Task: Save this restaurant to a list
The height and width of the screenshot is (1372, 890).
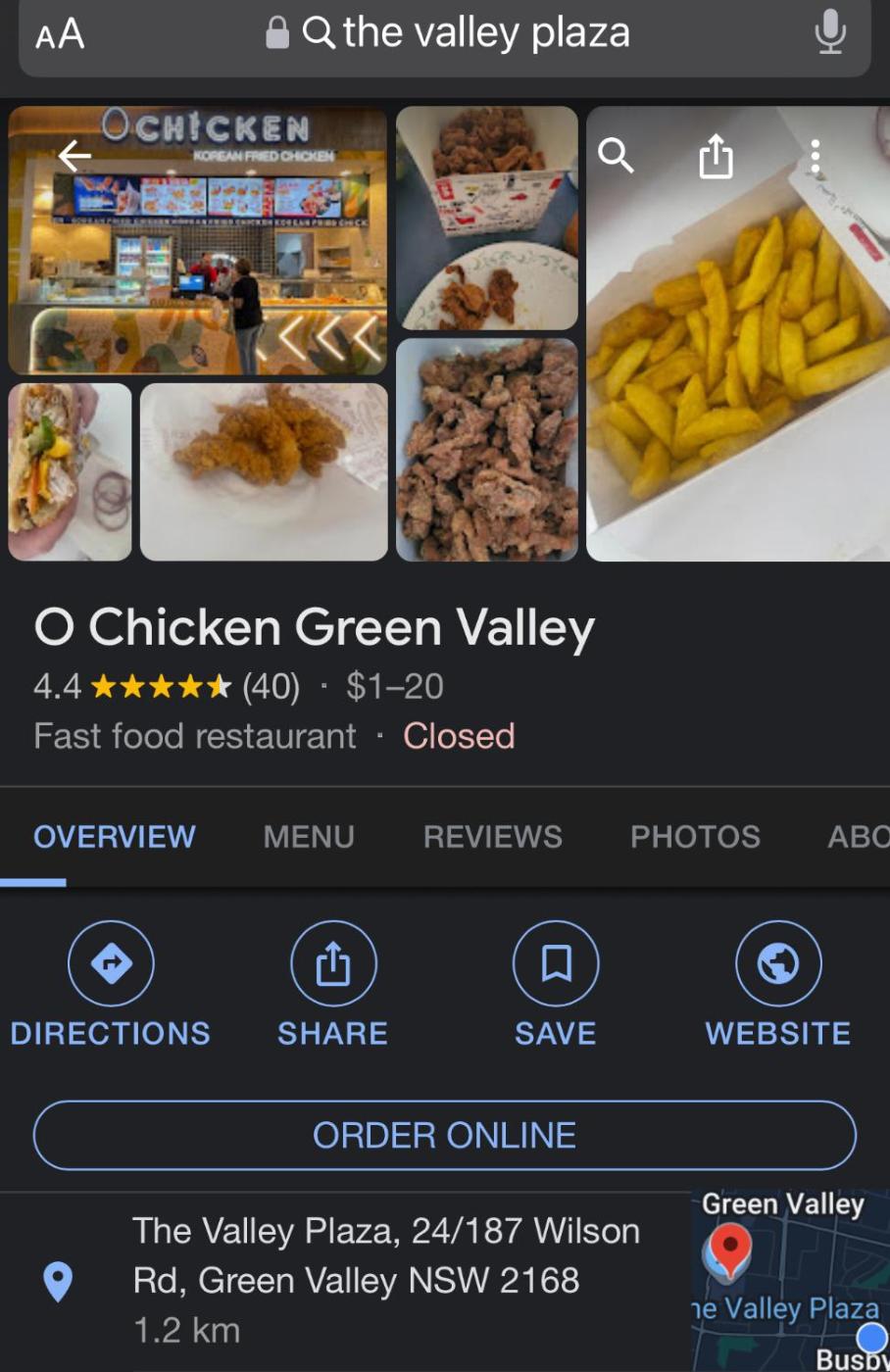Action: pyautogui.click(x=556, y=985)
